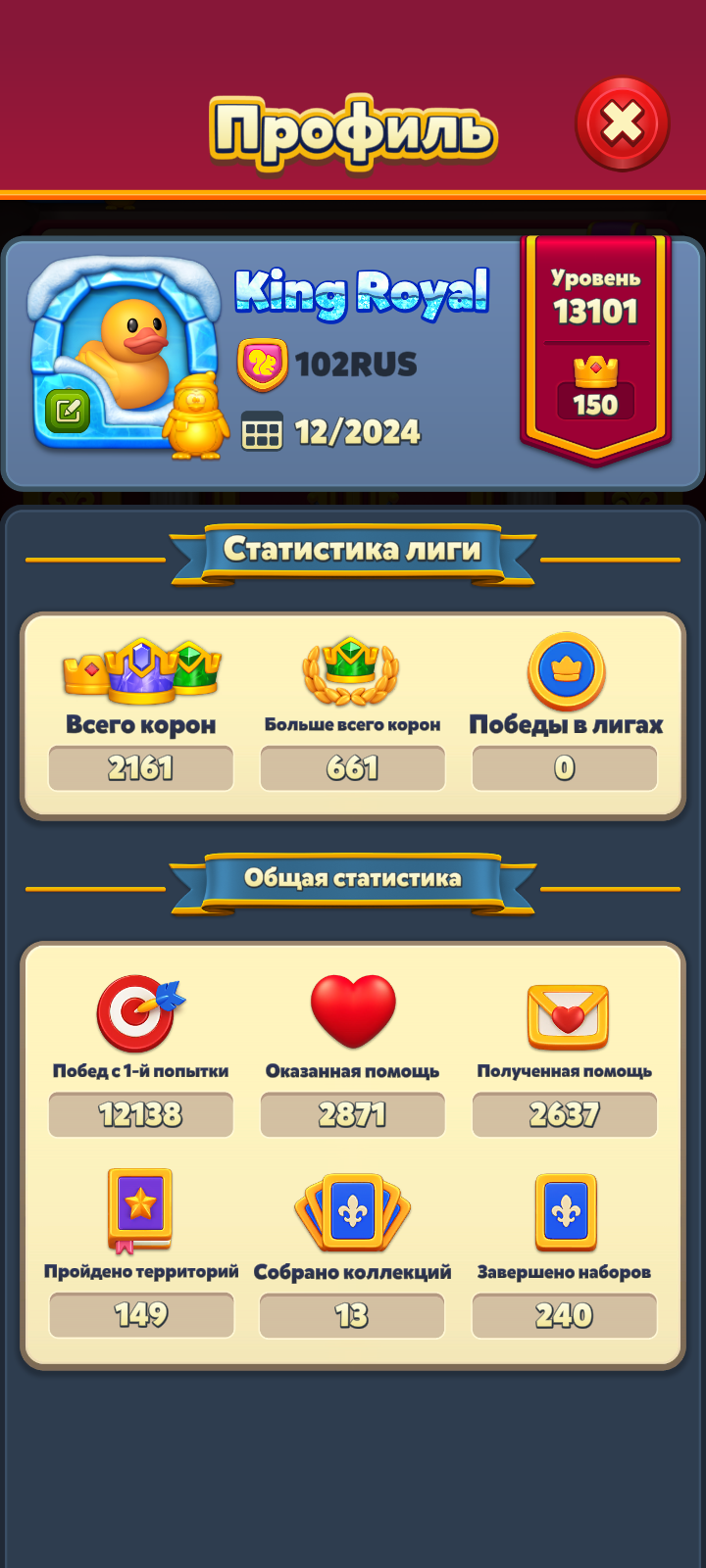Open the 102RUS team badge
The width and height of the screenshot is (706, 1568).
click(x=262, y=364)
